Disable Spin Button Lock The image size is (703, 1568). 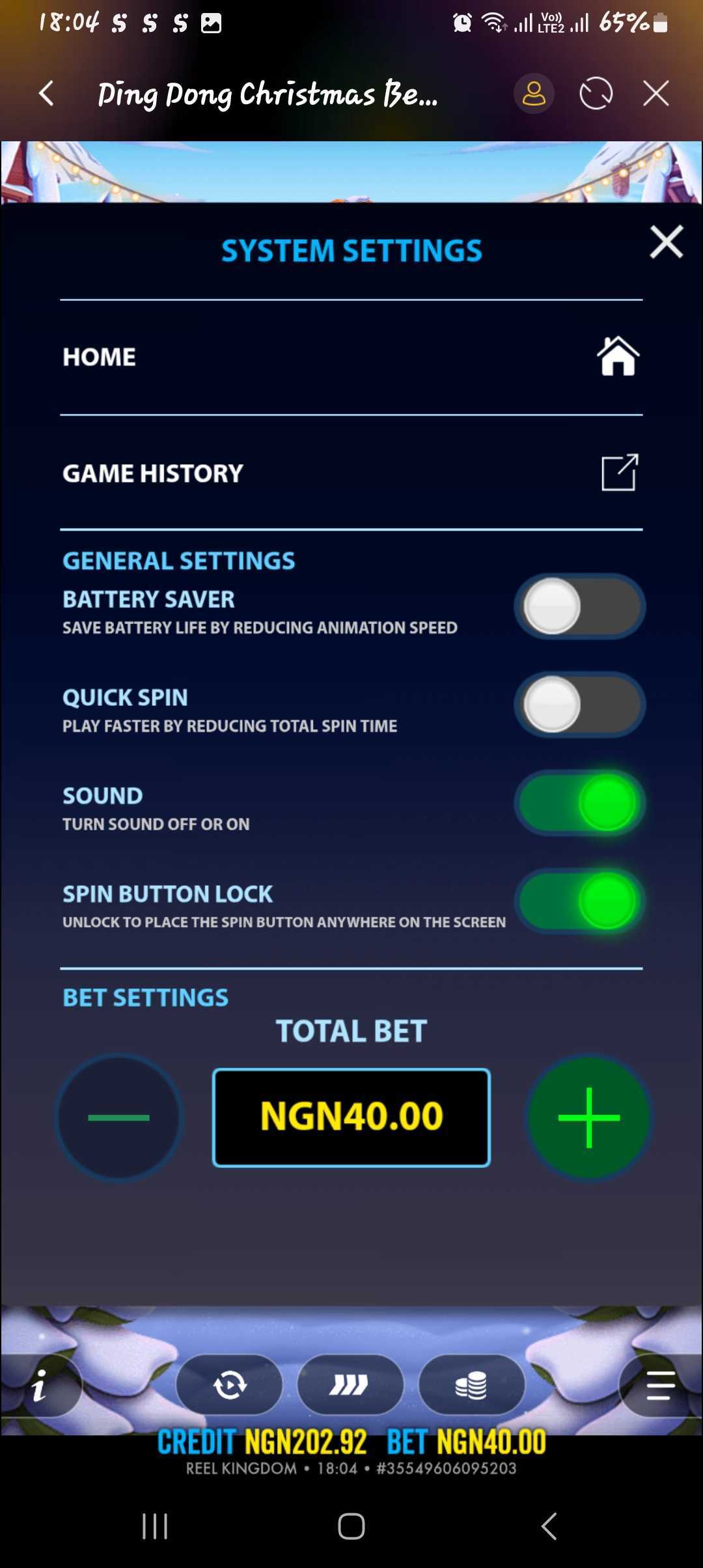579,901
